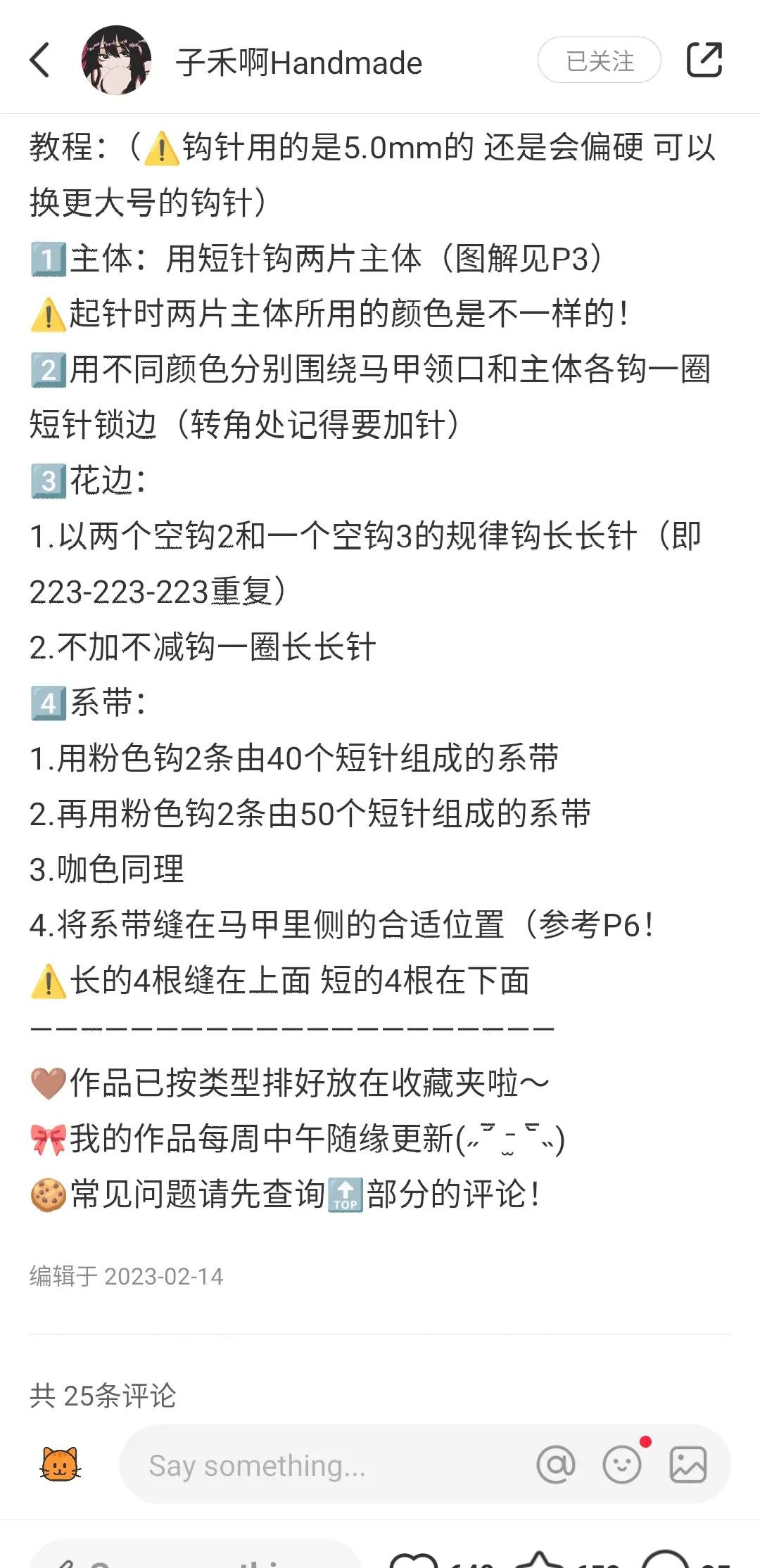Viewport: 760px width, 1568px height.
Task: Share this post
Action: pos(704,60)
